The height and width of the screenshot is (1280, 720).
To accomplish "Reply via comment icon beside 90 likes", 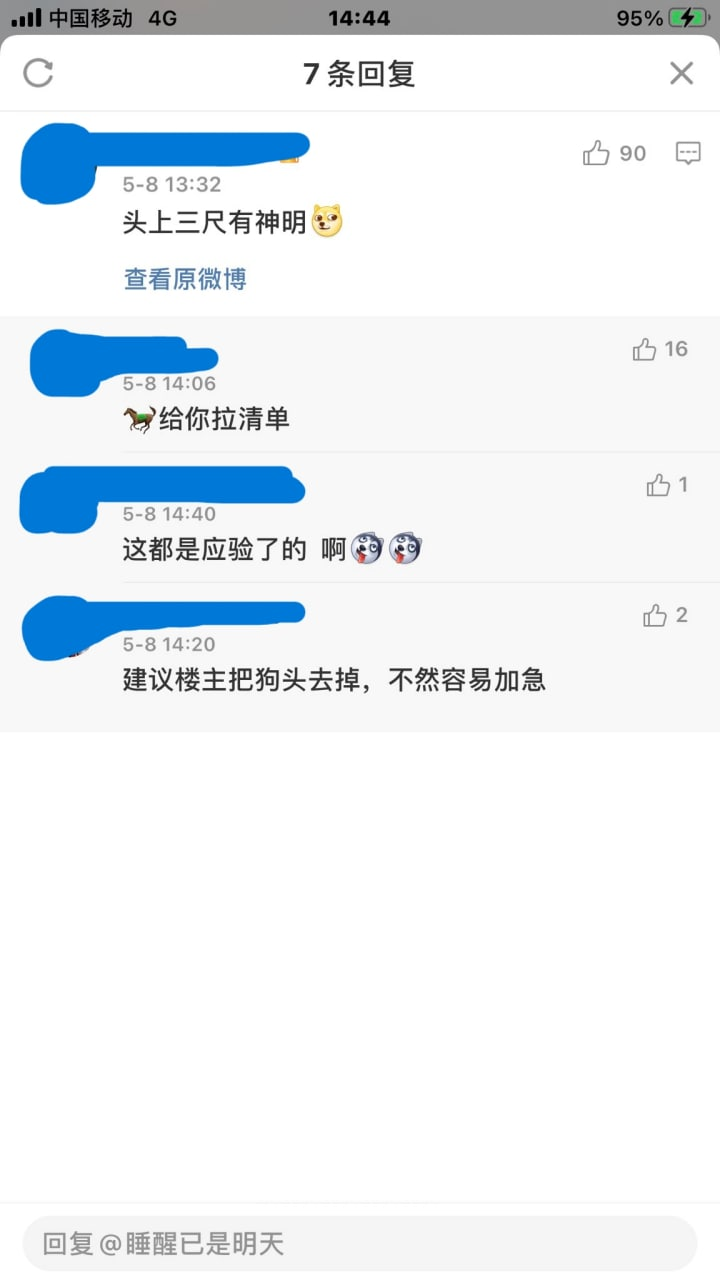I will tap(688, 153).
